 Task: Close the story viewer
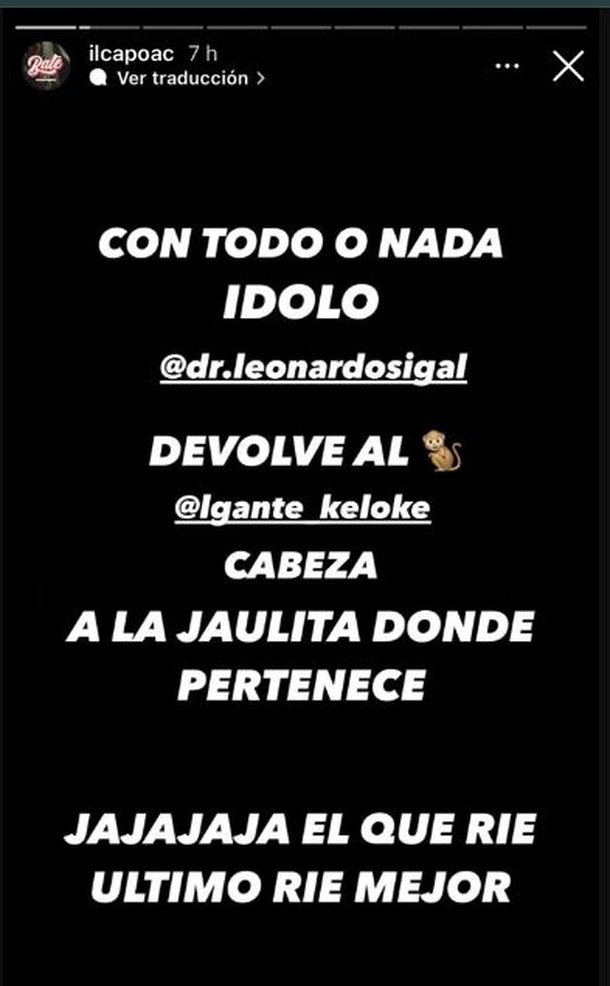pyautogui.click(x=568, y=66)
